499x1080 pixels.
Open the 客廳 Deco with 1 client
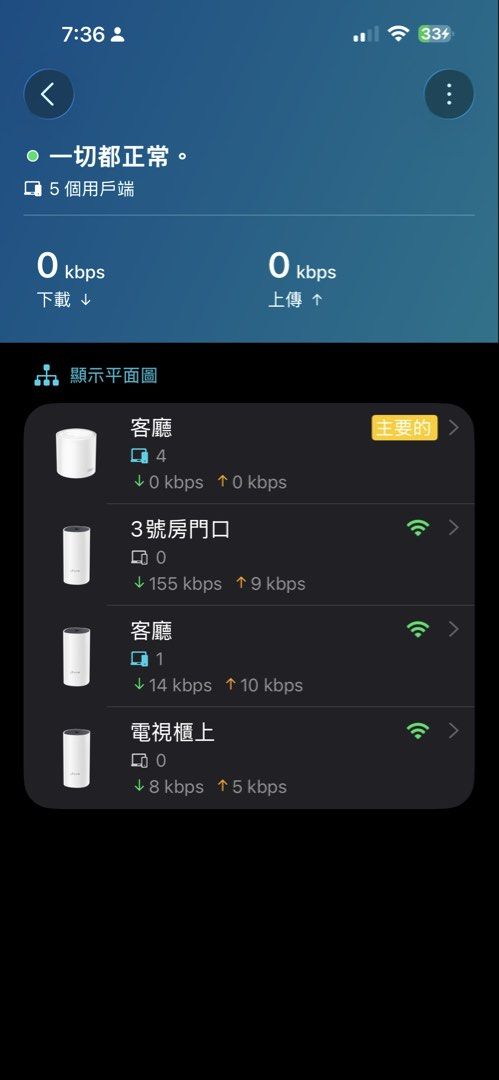[249, 656]
